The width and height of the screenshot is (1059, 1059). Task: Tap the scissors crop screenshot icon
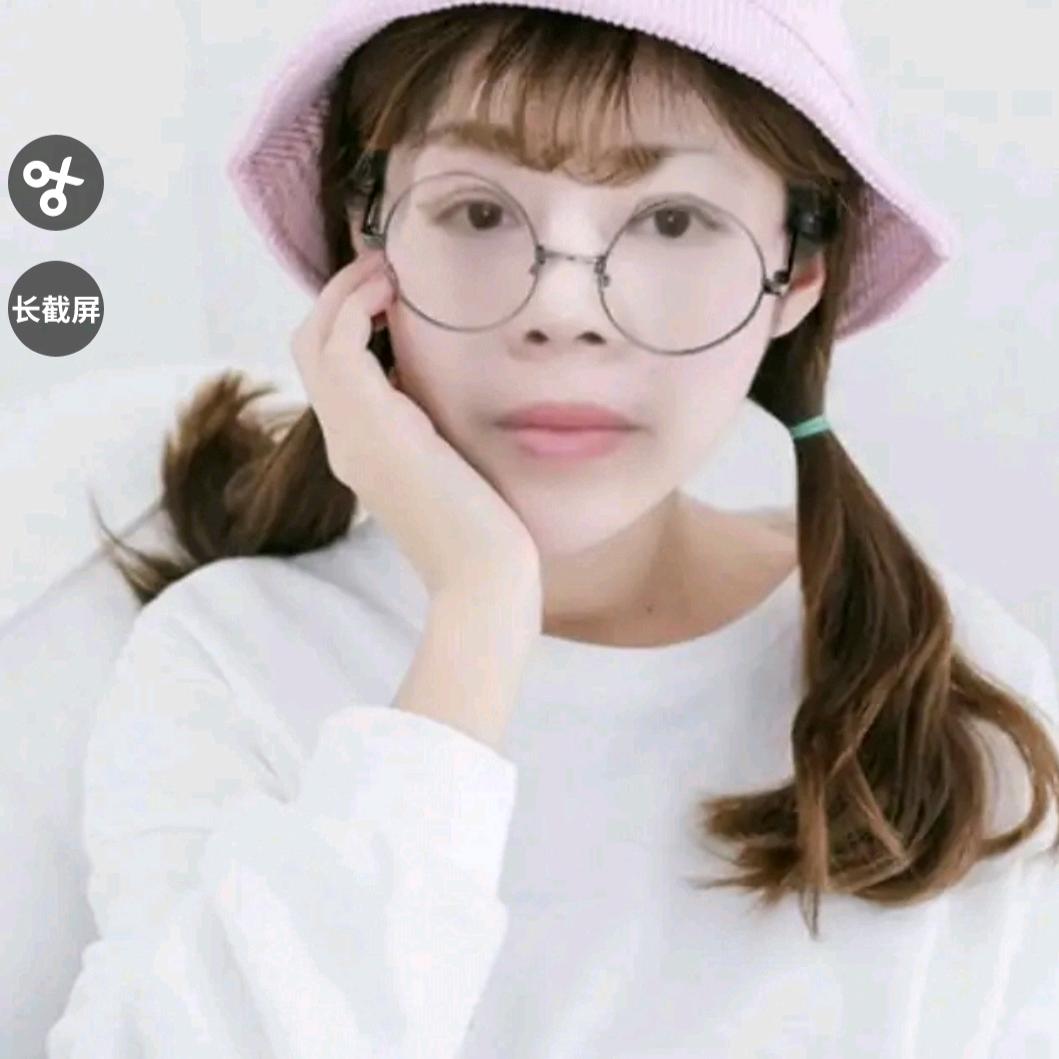coord(56,183)
